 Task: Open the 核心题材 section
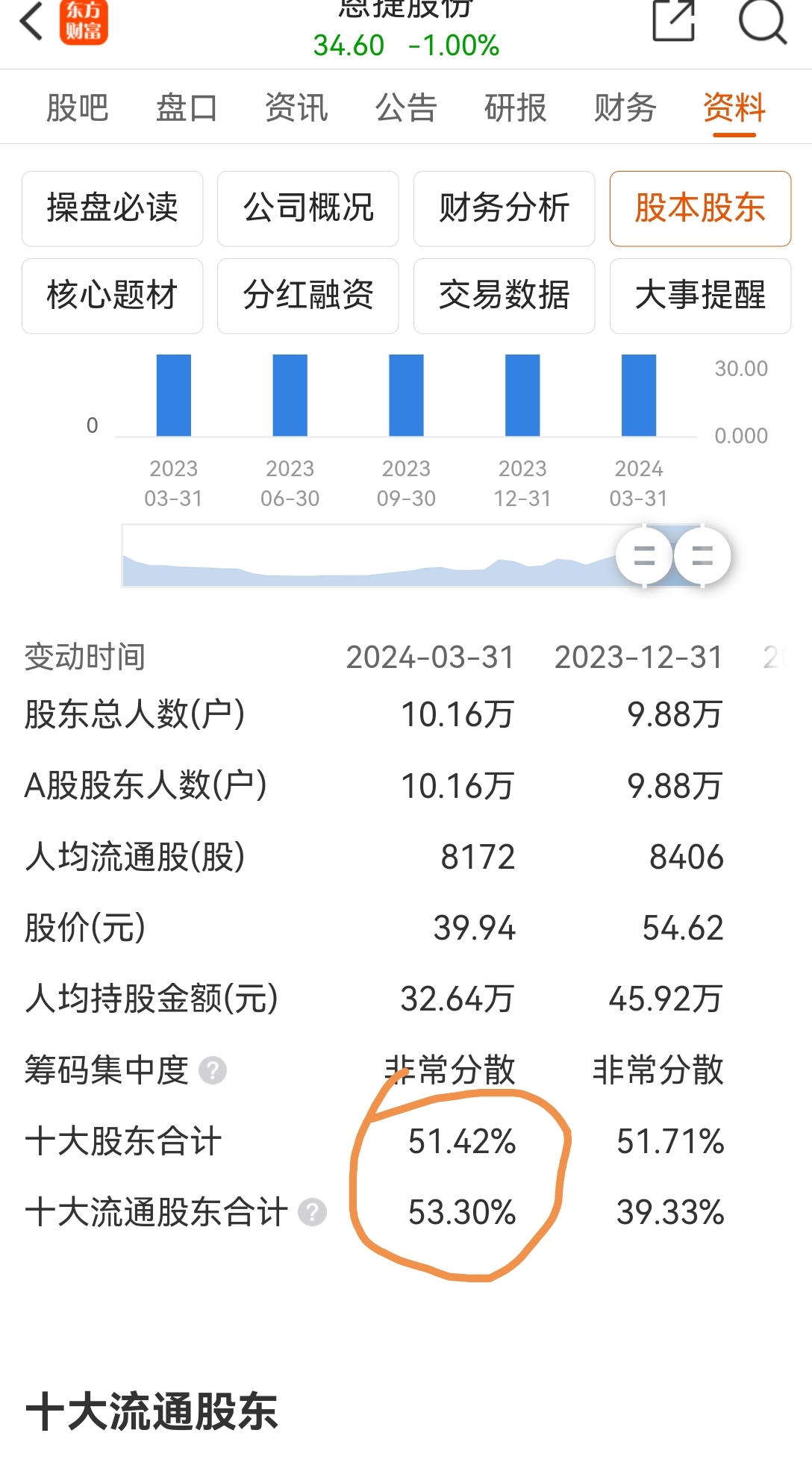click(113, 296)
